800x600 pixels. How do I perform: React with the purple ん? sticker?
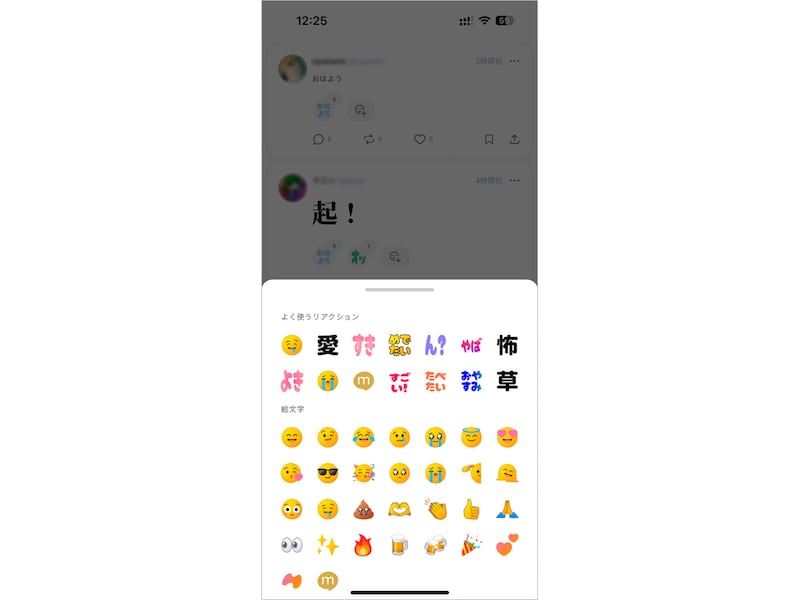(x=435, y=346)
